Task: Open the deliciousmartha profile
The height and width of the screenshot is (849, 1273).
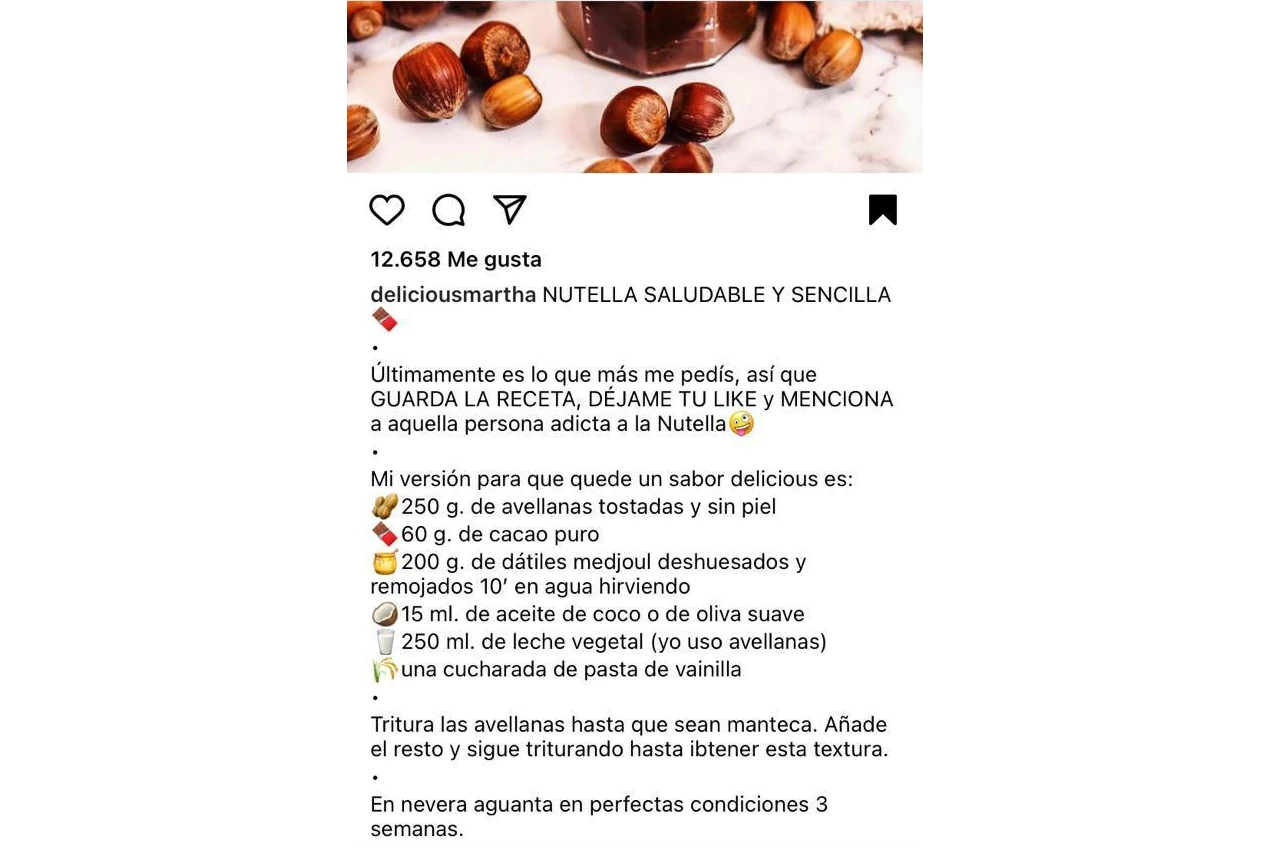Action: point(453,295)
